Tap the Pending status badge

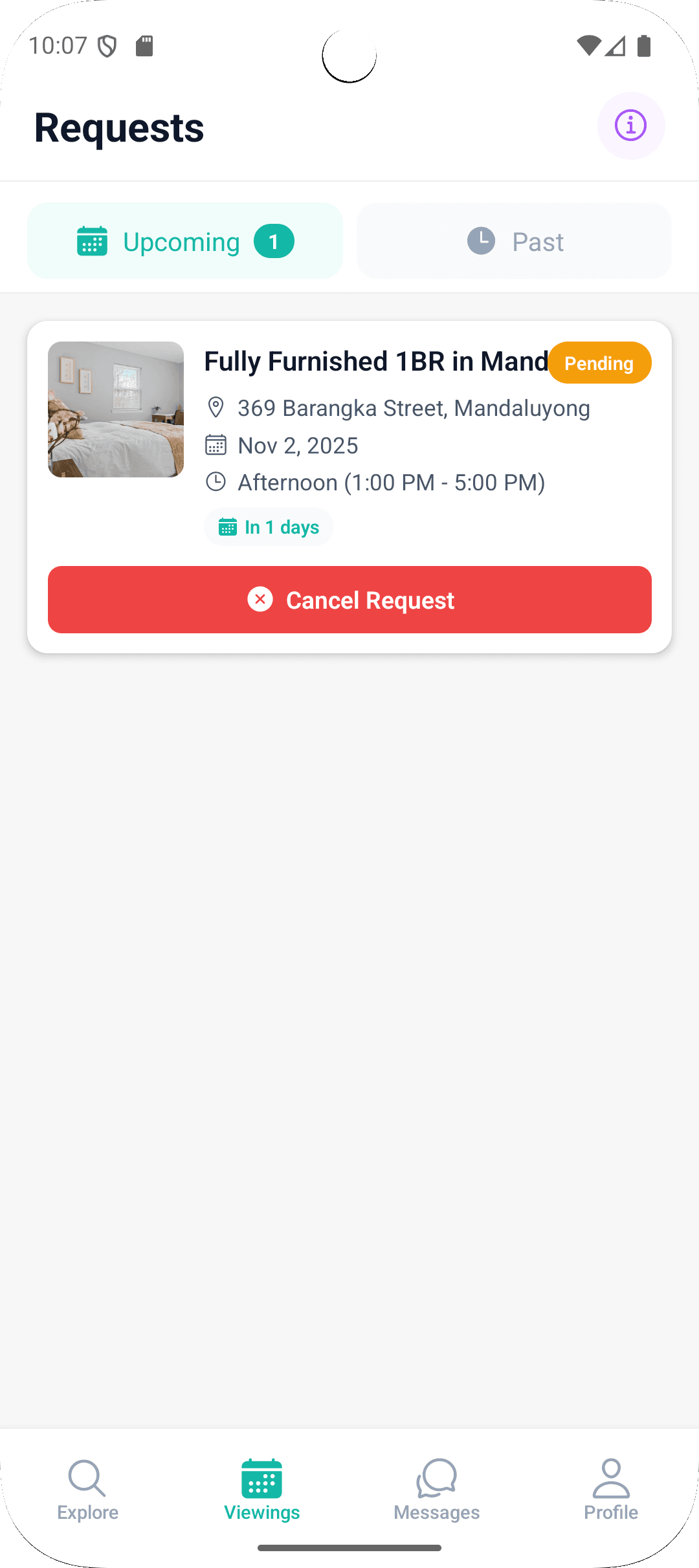pos(599,363)
